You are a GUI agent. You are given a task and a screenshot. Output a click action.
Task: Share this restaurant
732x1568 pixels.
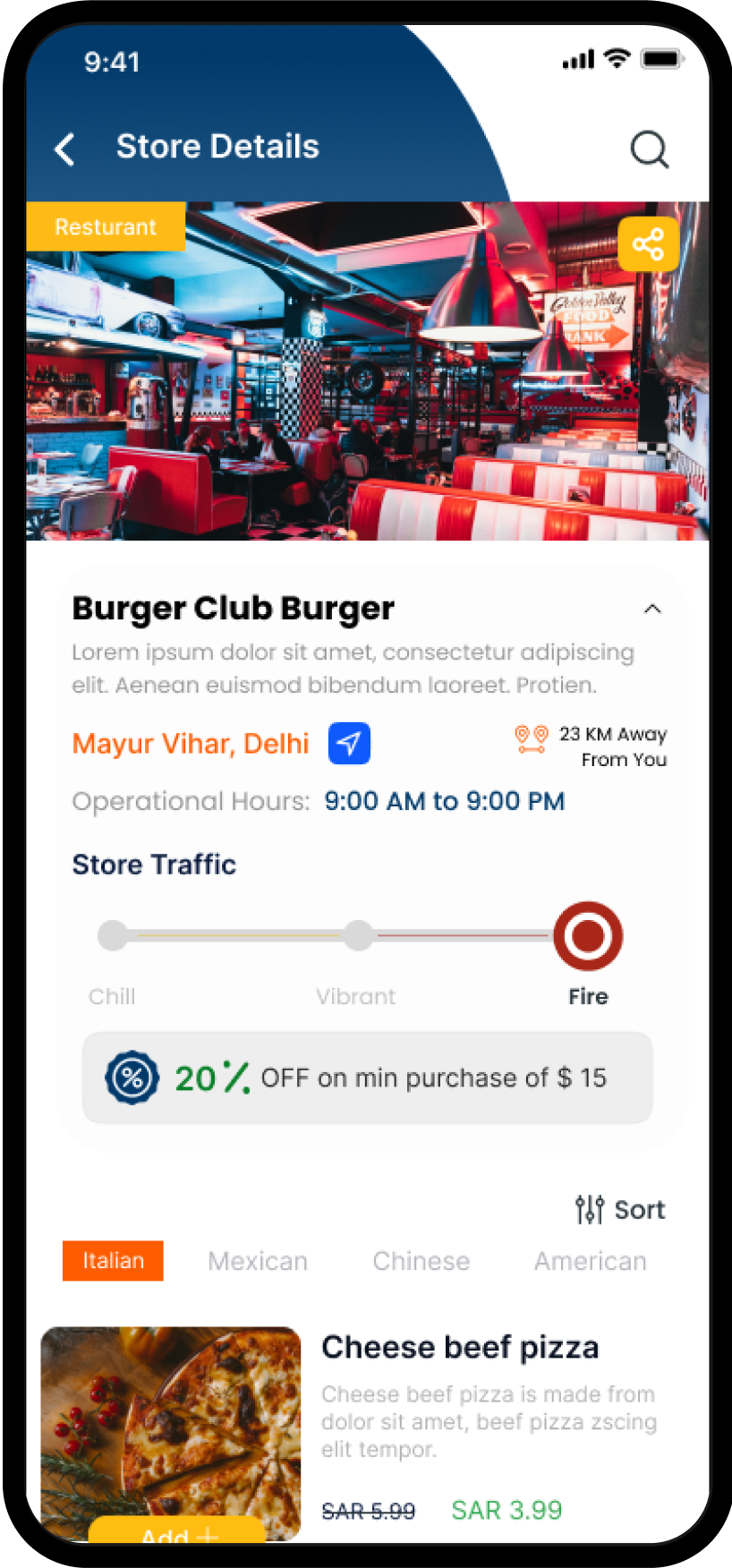click(x=648, y=243)
